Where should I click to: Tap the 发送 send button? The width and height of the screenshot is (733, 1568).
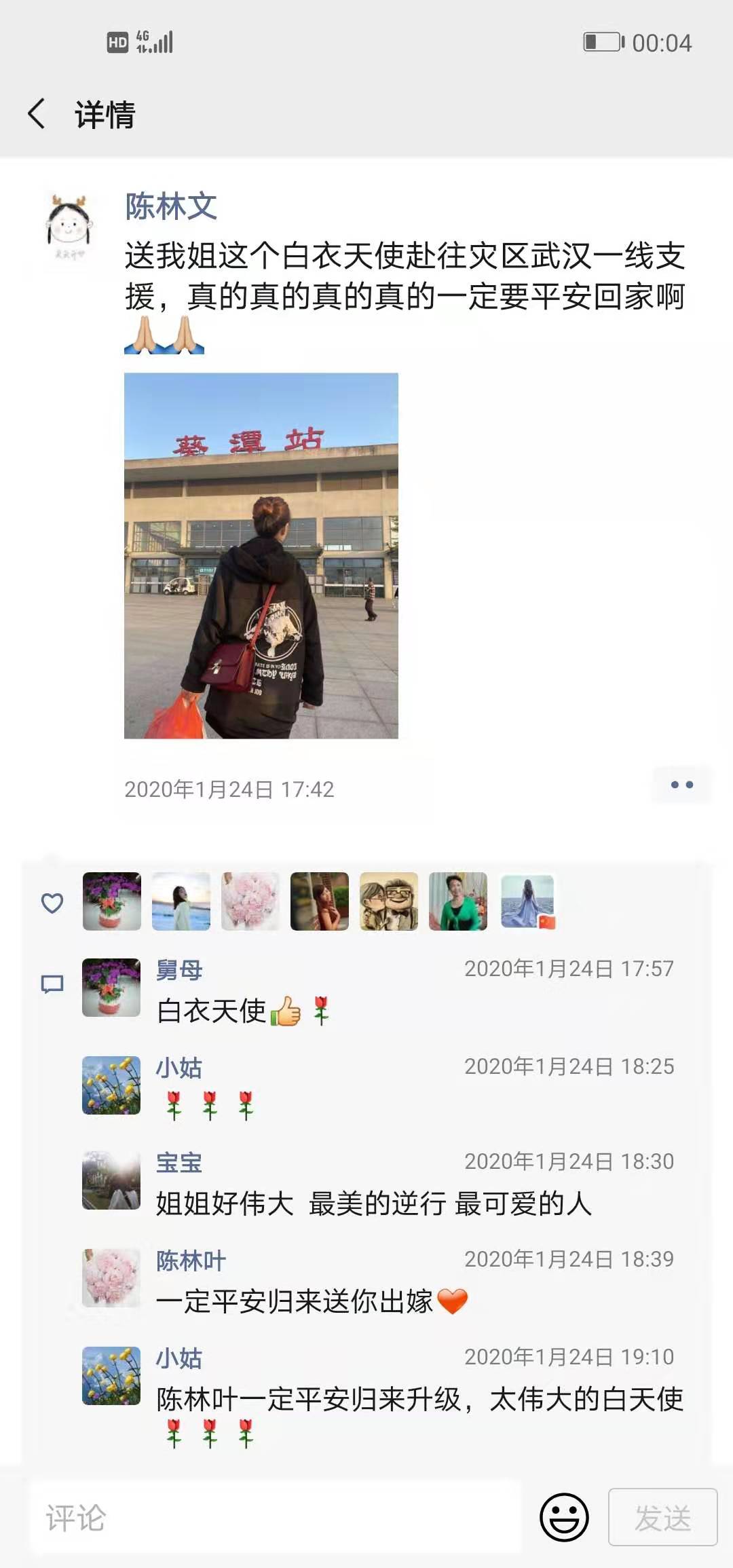(662, 1518)
